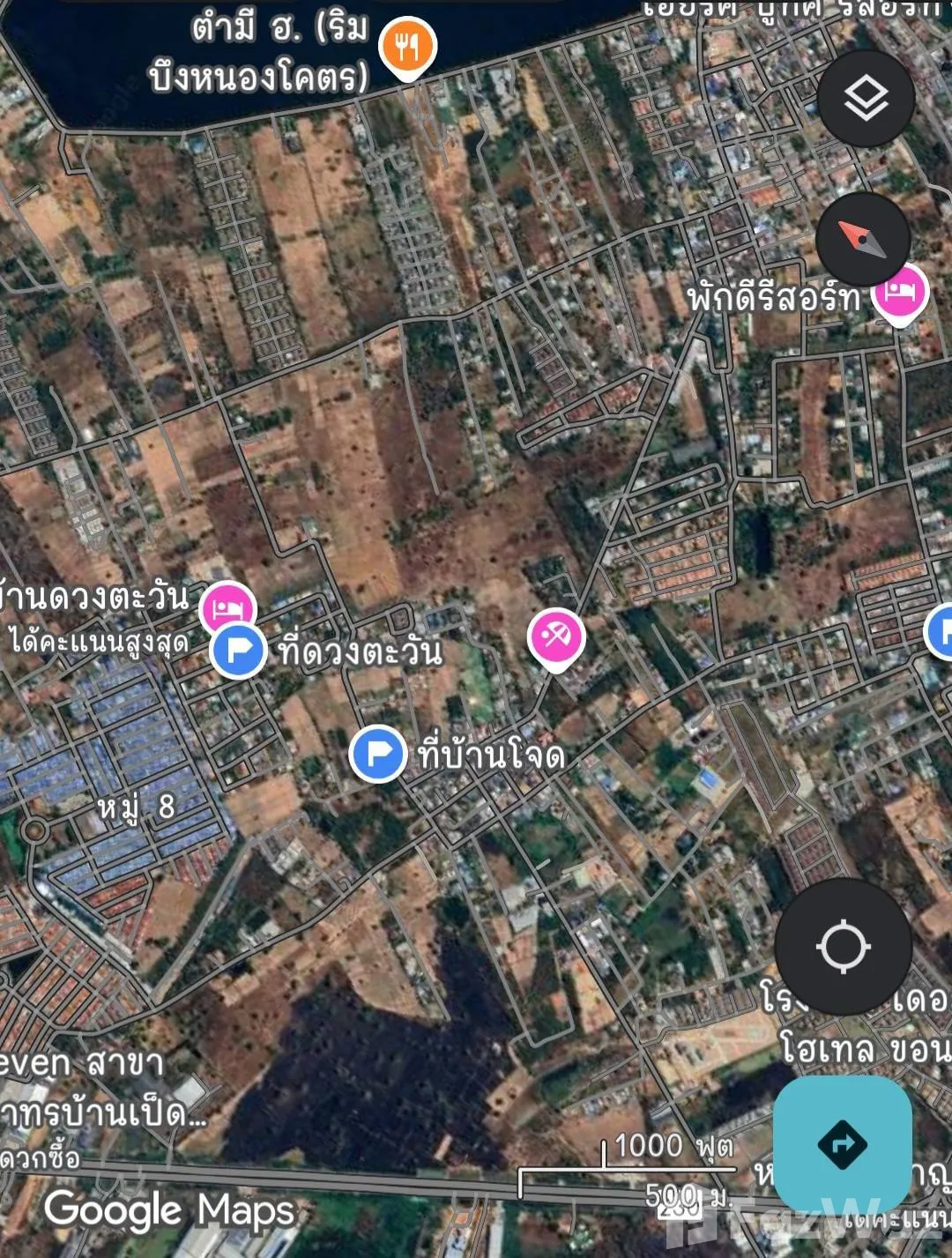Open the พักดีรีสอร์ท hotel pin
952x1258 pixels.
899,294
